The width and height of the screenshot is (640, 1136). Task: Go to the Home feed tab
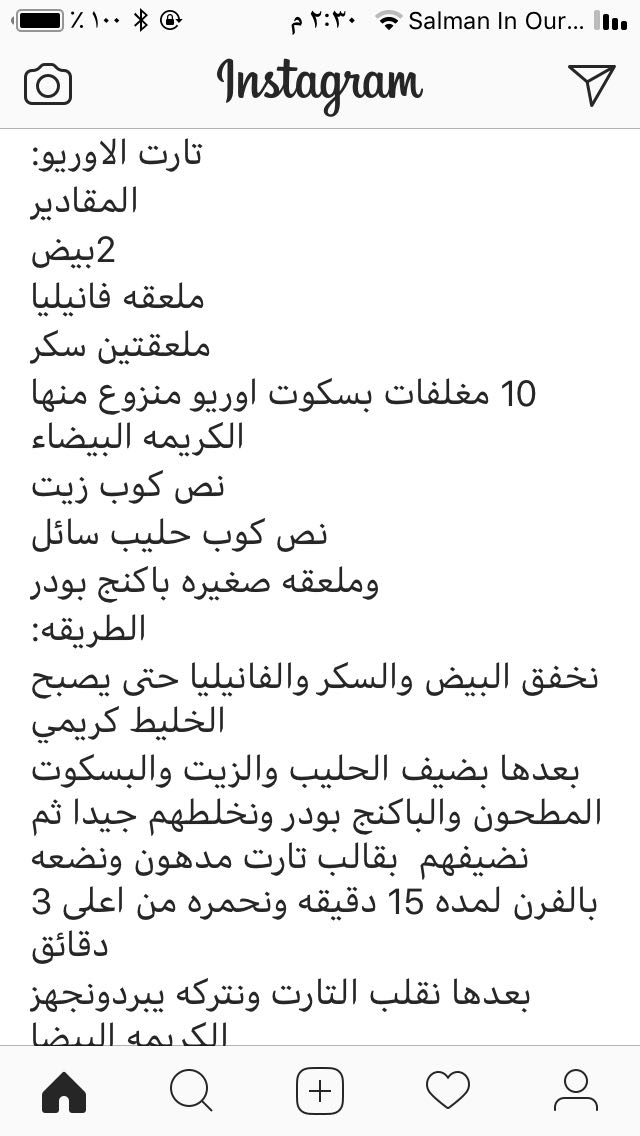pyautogui.click(x=65, y=1090)
